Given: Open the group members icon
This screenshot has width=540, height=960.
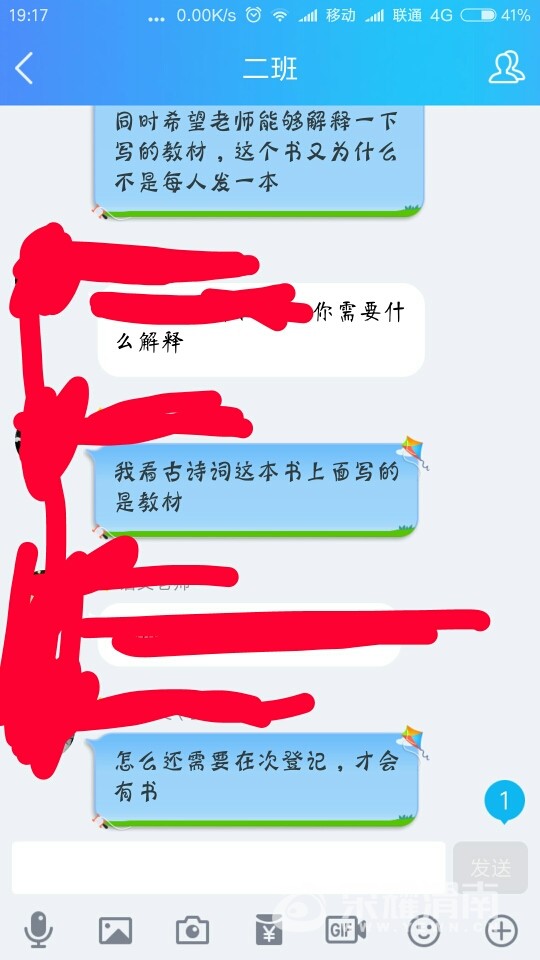Looking at the screenshot, I should (506, 67).
